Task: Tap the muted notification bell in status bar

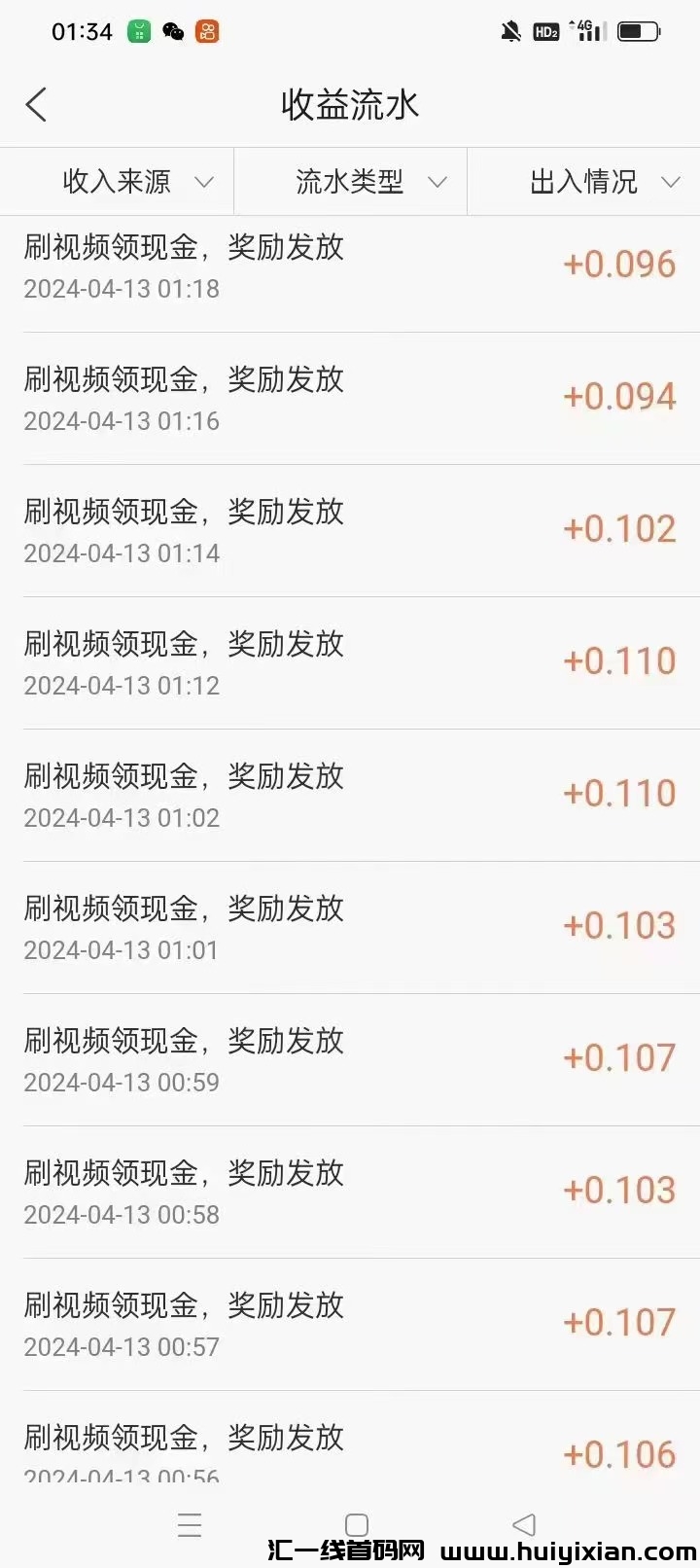Action: pos(509,31)
